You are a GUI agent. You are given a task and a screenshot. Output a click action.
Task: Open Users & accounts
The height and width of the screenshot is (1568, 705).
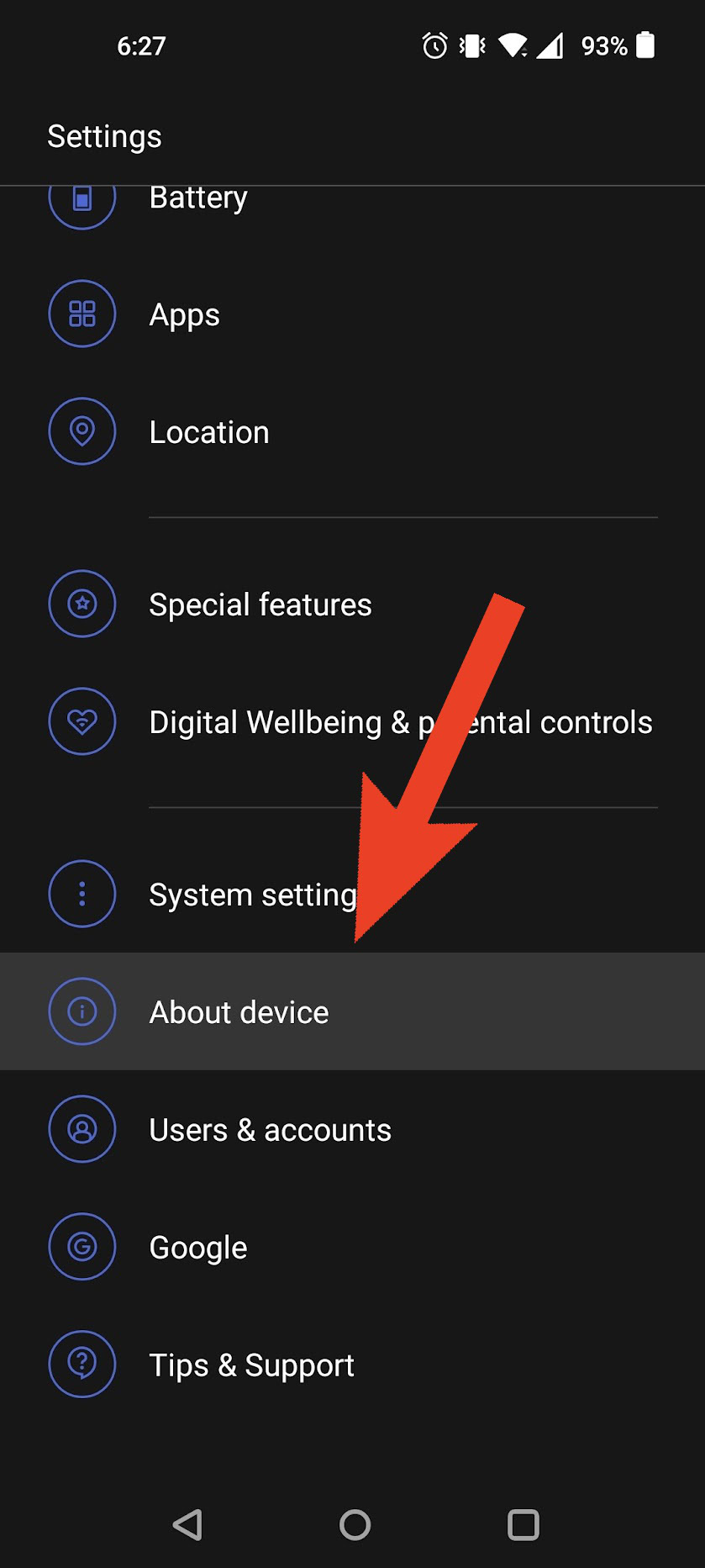(x=352, y=1129)
